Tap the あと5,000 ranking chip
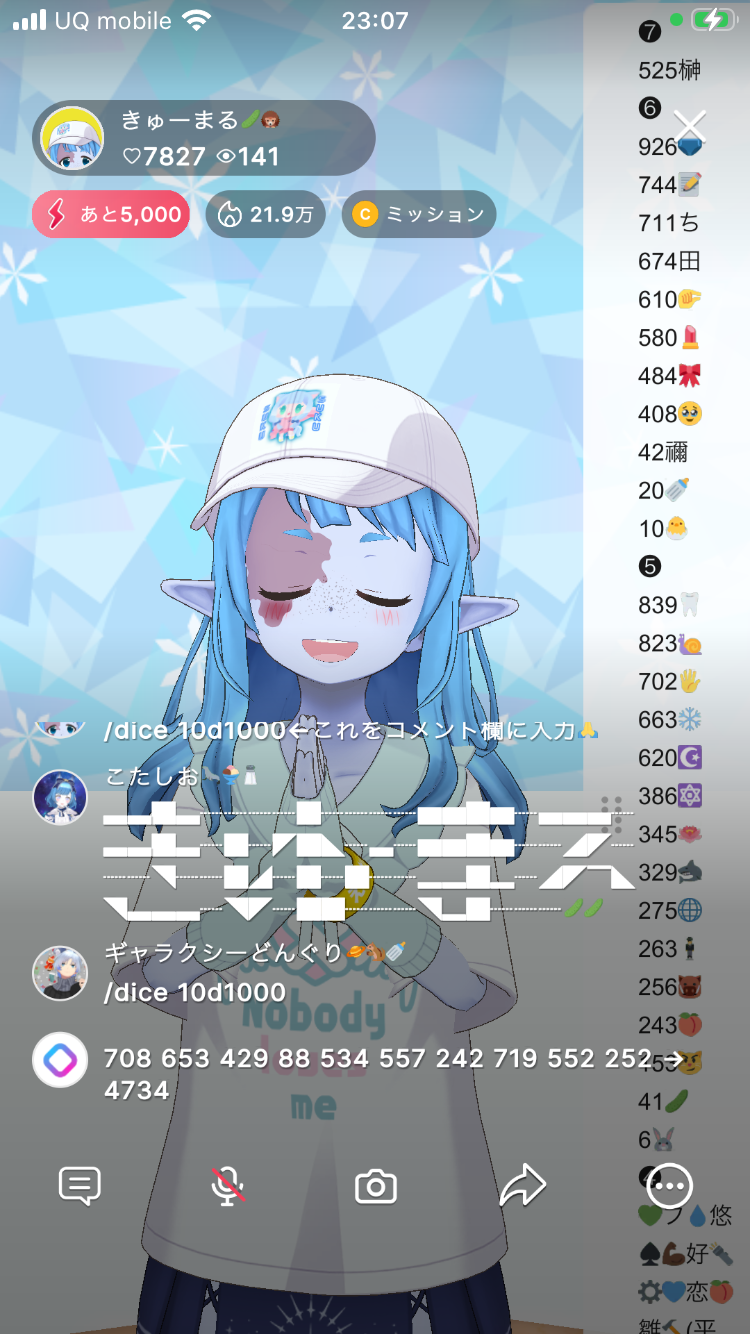This screenshot has height=1334, width=750. point(111,214)
